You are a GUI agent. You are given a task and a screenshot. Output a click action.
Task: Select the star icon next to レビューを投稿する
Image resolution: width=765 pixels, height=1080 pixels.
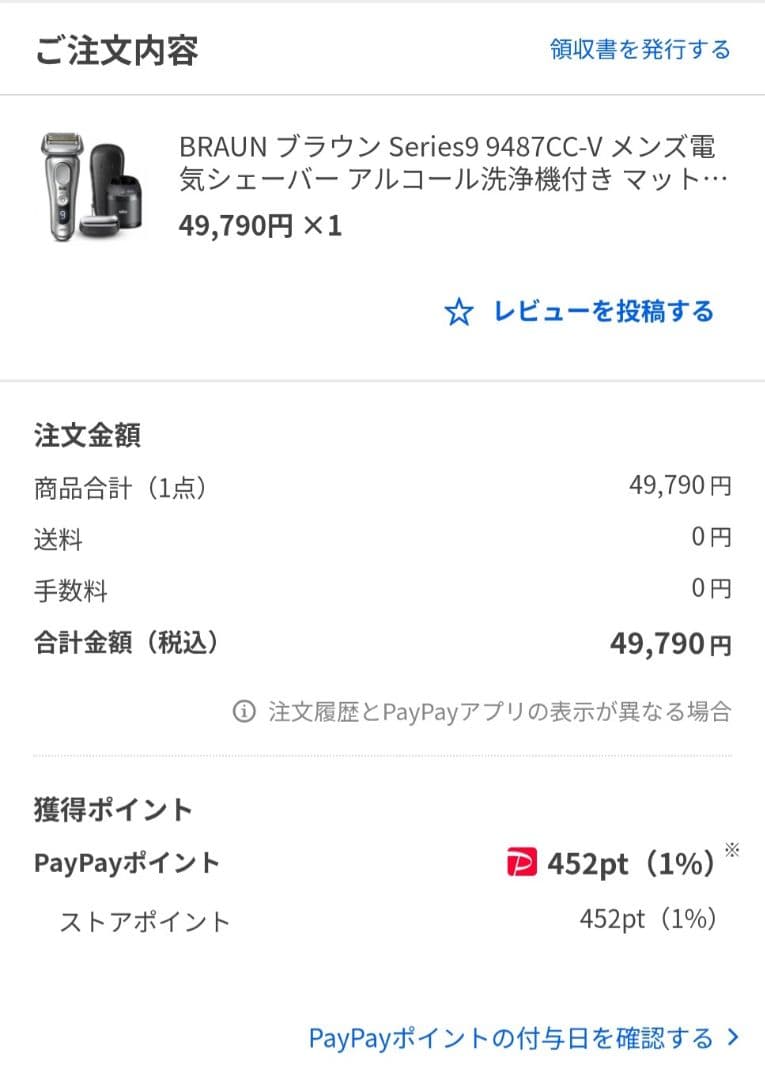(460, 313)
